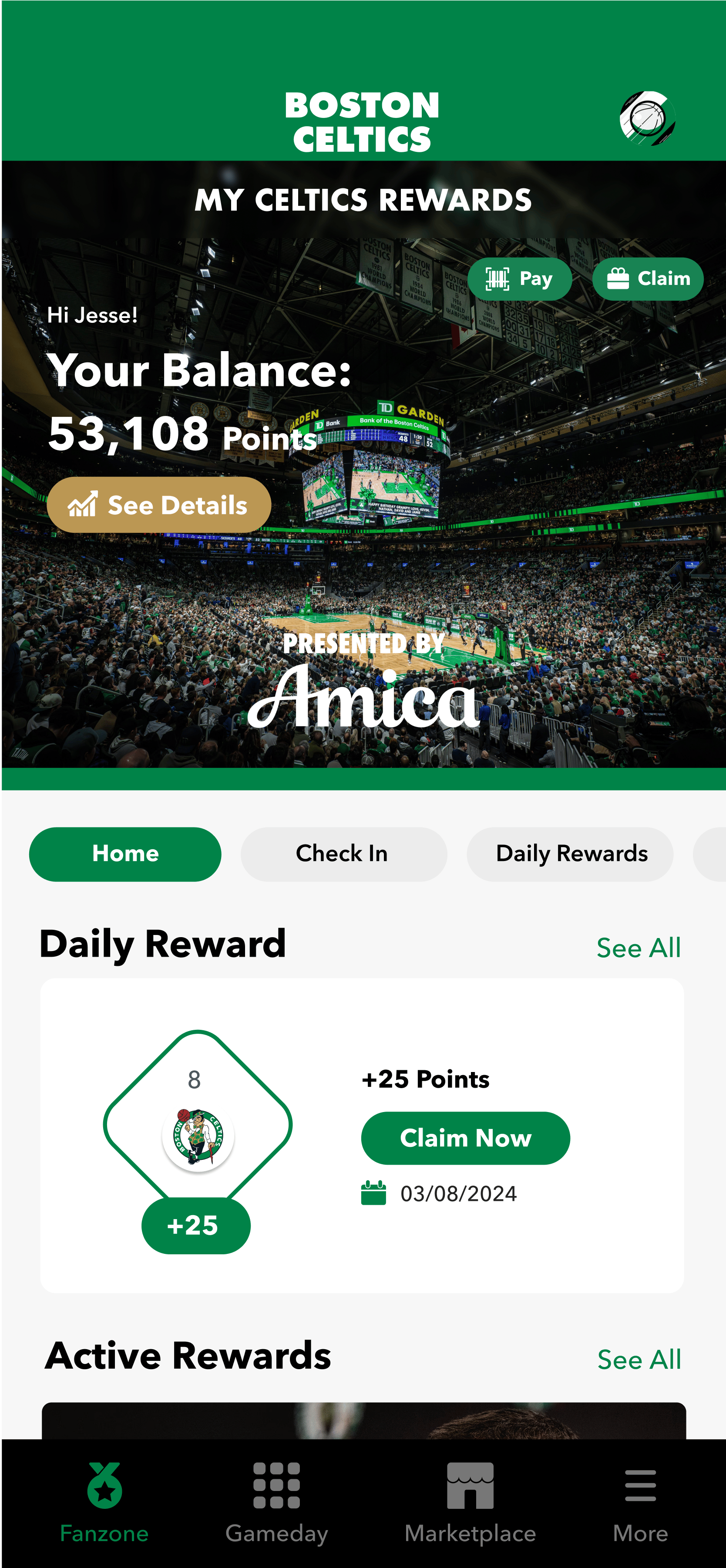726x1568 pixels.
Task: Open the profile basketball icon
Action: pos(647,118)
